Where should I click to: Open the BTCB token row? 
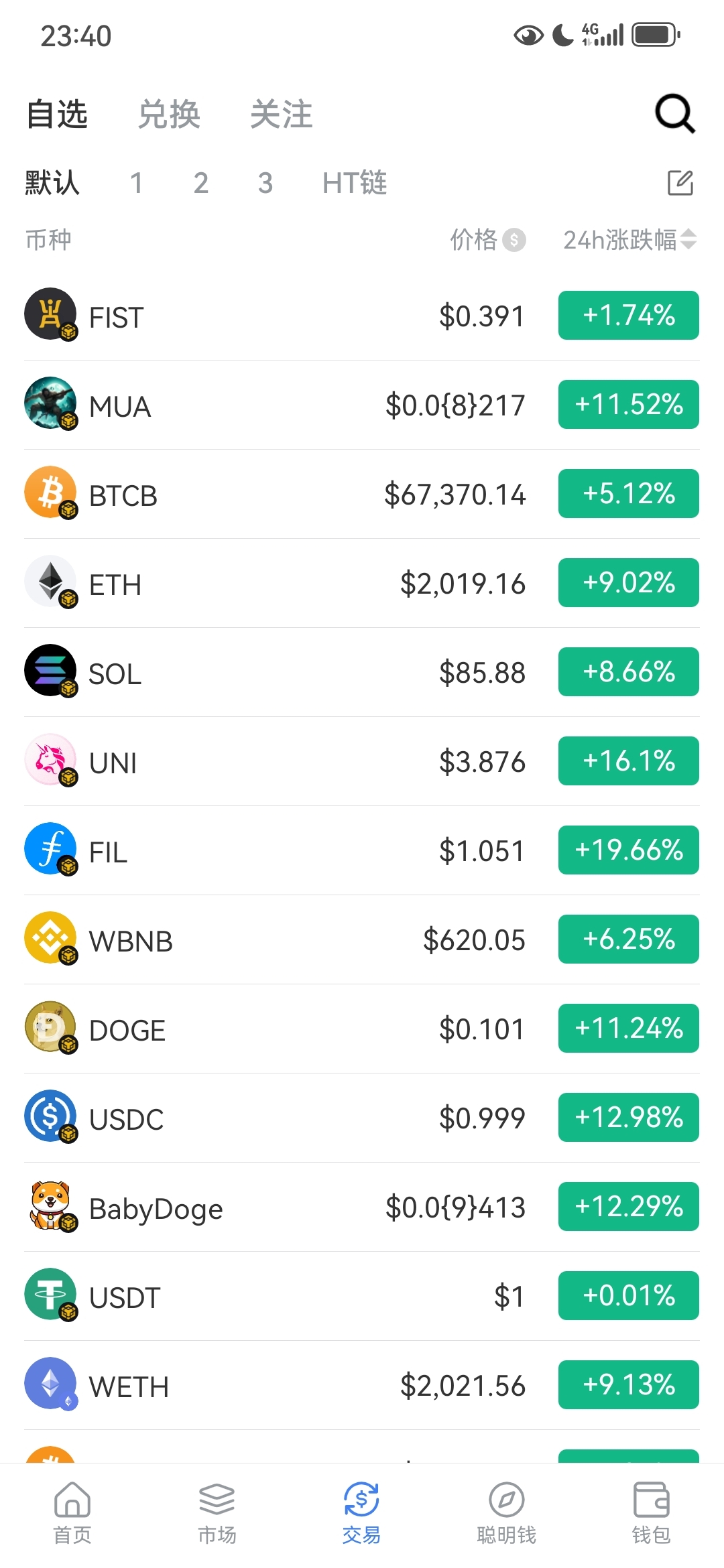[x=268, y=495]
